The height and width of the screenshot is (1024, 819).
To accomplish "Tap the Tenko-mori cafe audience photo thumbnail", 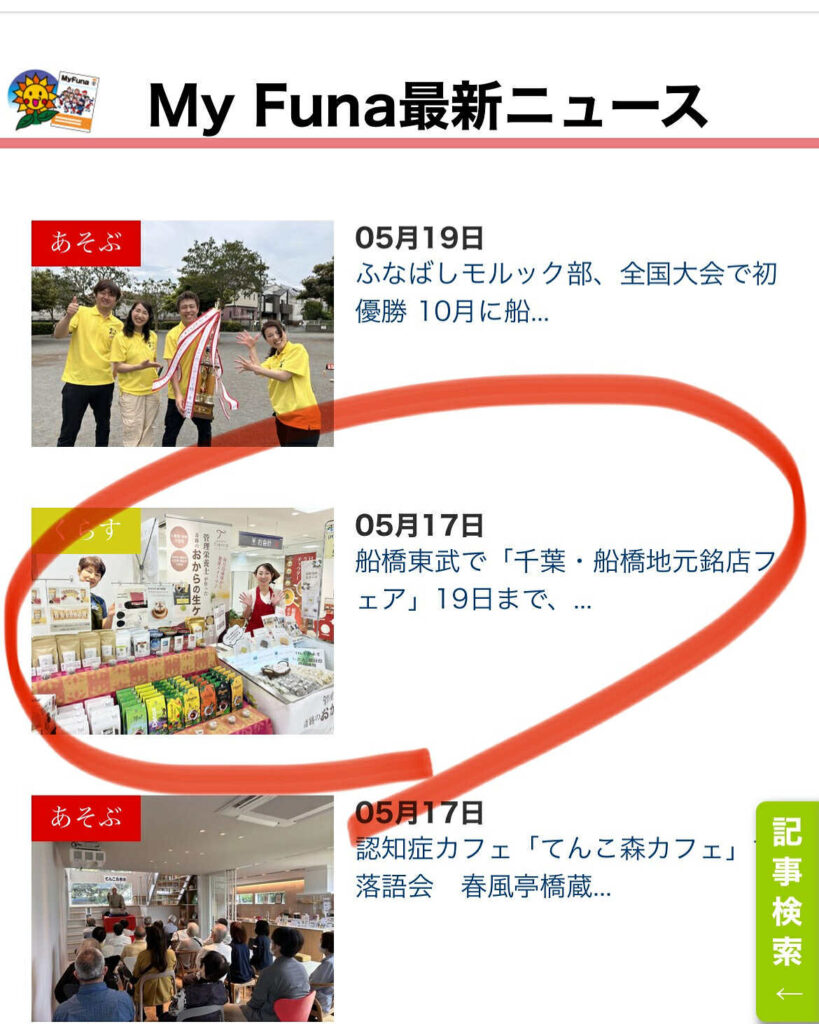I will [x=182, y=910].
